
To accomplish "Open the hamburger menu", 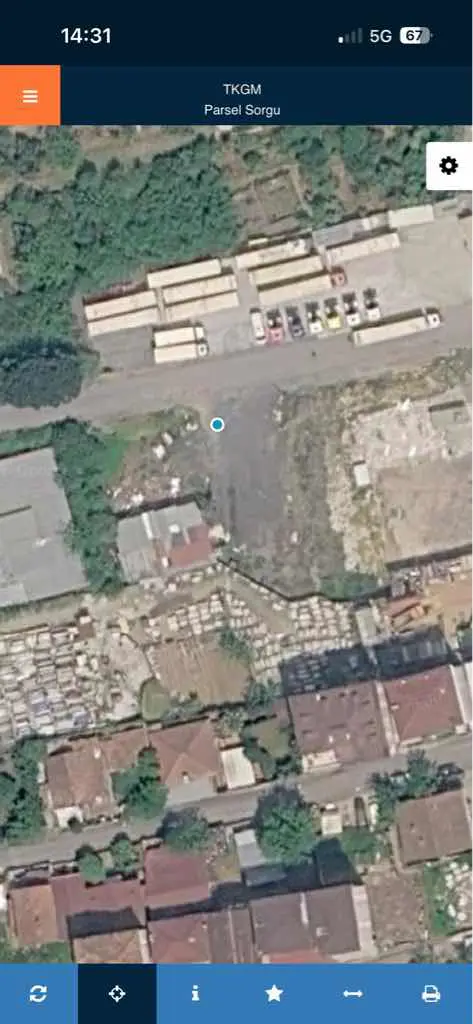I will [30, 95].
